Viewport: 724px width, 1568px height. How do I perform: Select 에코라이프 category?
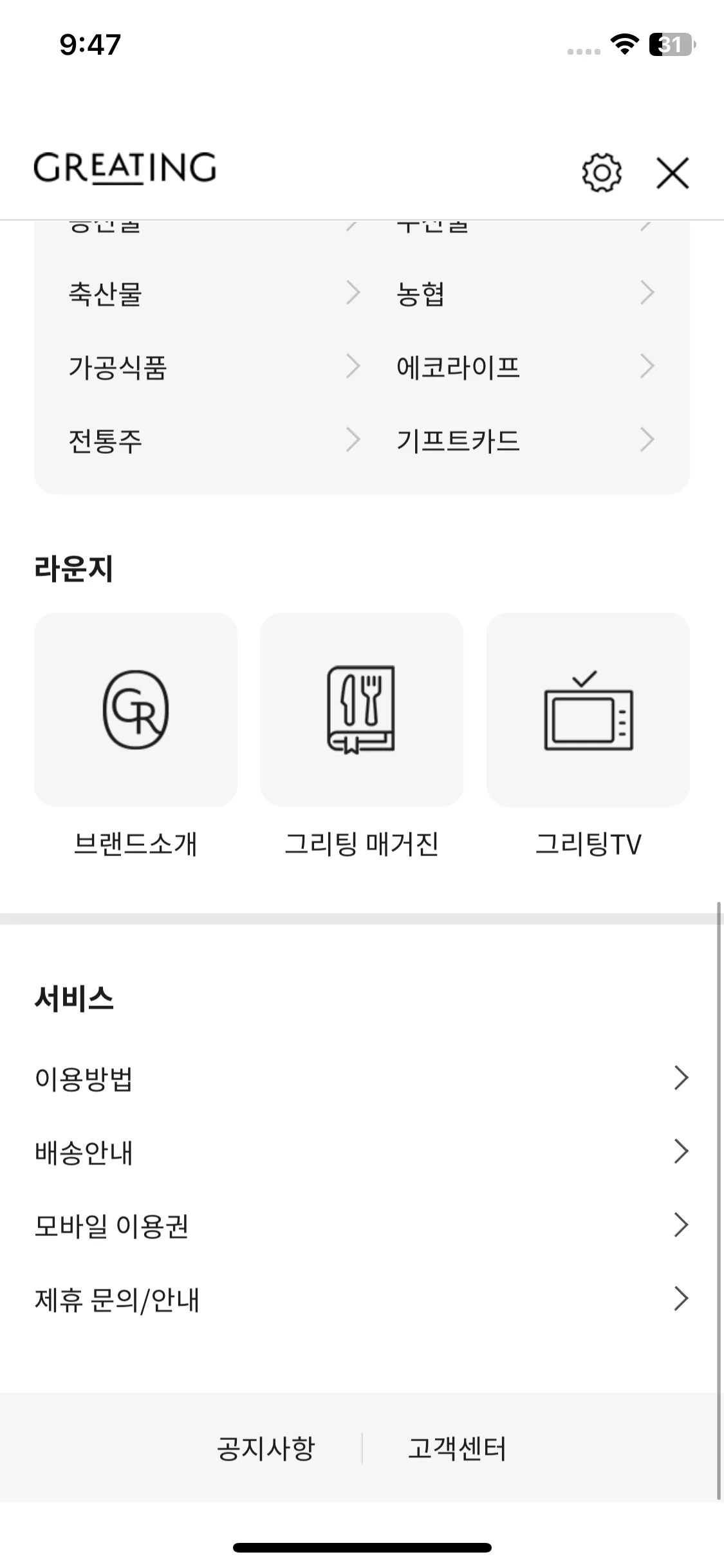pyautogui.click(x=458, y=367)
